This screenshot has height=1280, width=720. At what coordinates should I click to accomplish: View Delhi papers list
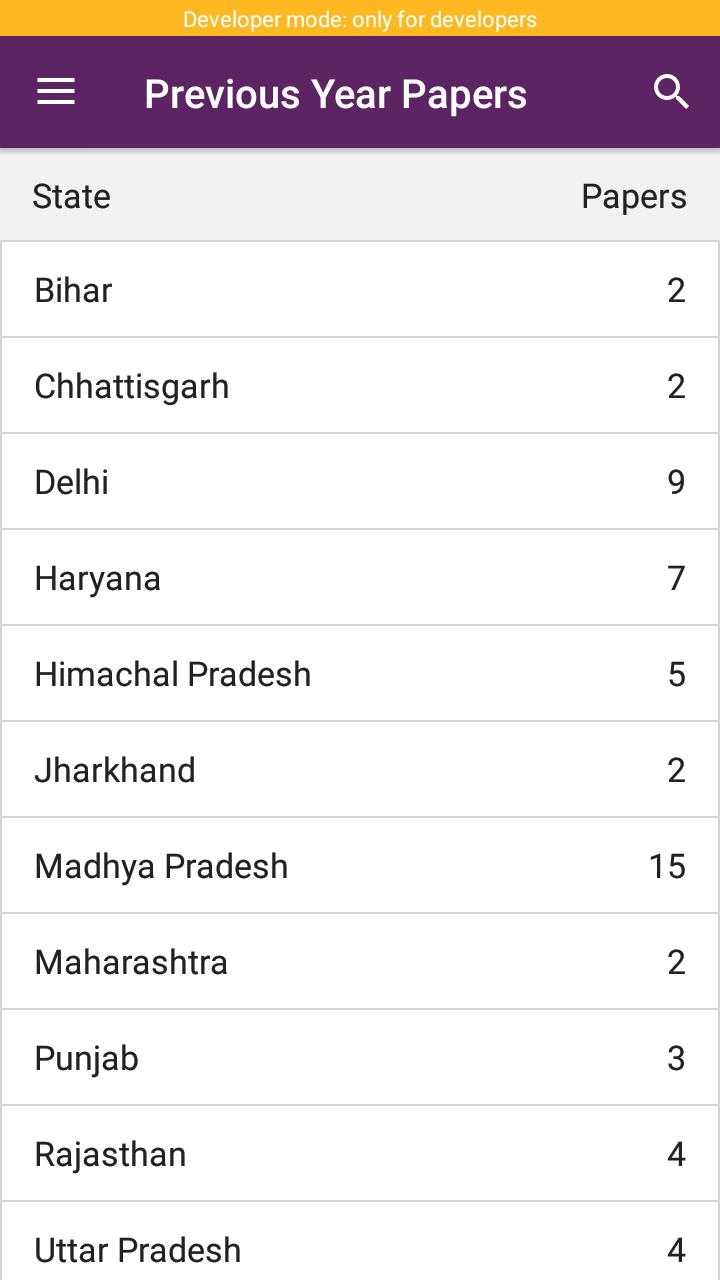pyautogui.click(x=360, y=482)
